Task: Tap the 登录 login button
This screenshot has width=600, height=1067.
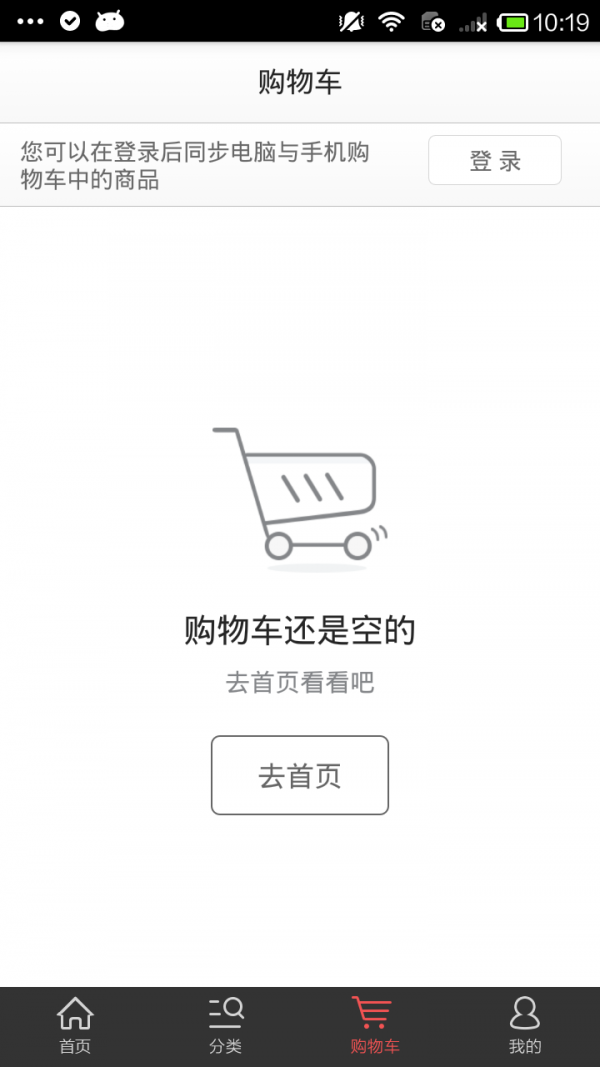Action: (494, 160)
